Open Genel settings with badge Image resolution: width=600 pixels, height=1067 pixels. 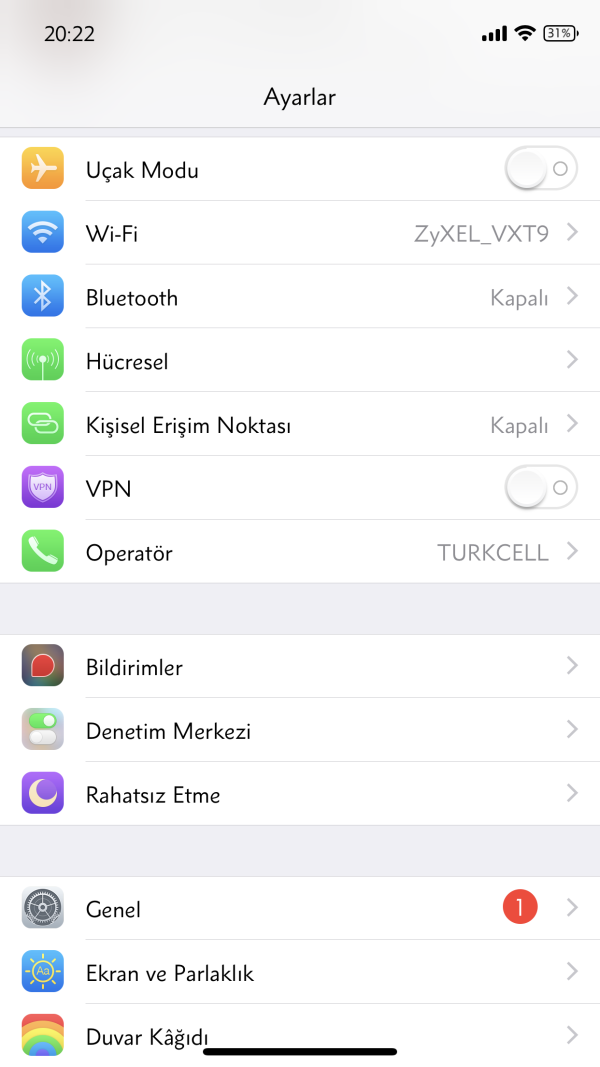click(x=300, y=909)
